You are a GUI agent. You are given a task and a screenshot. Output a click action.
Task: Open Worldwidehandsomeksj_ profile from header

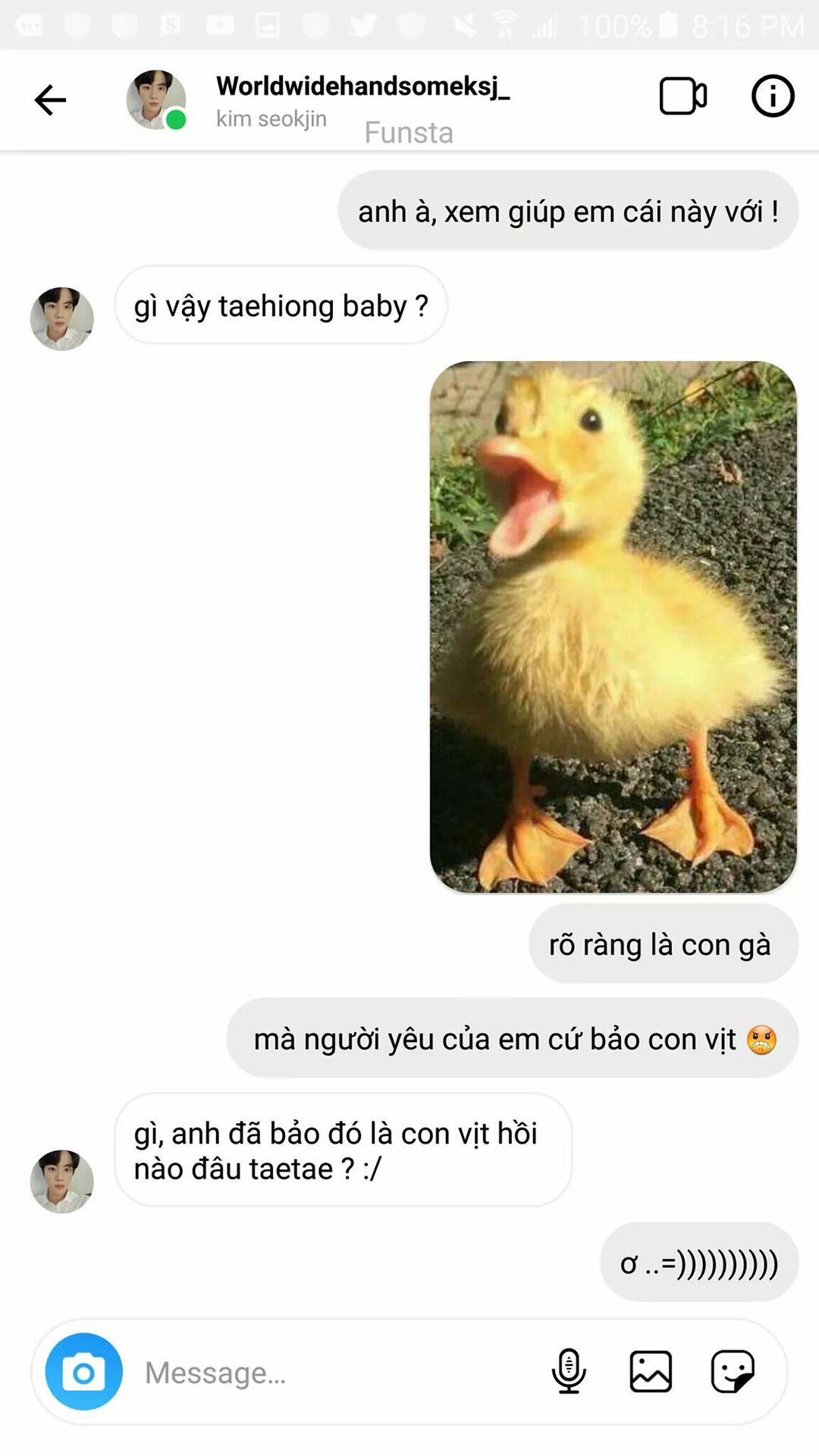362,86
